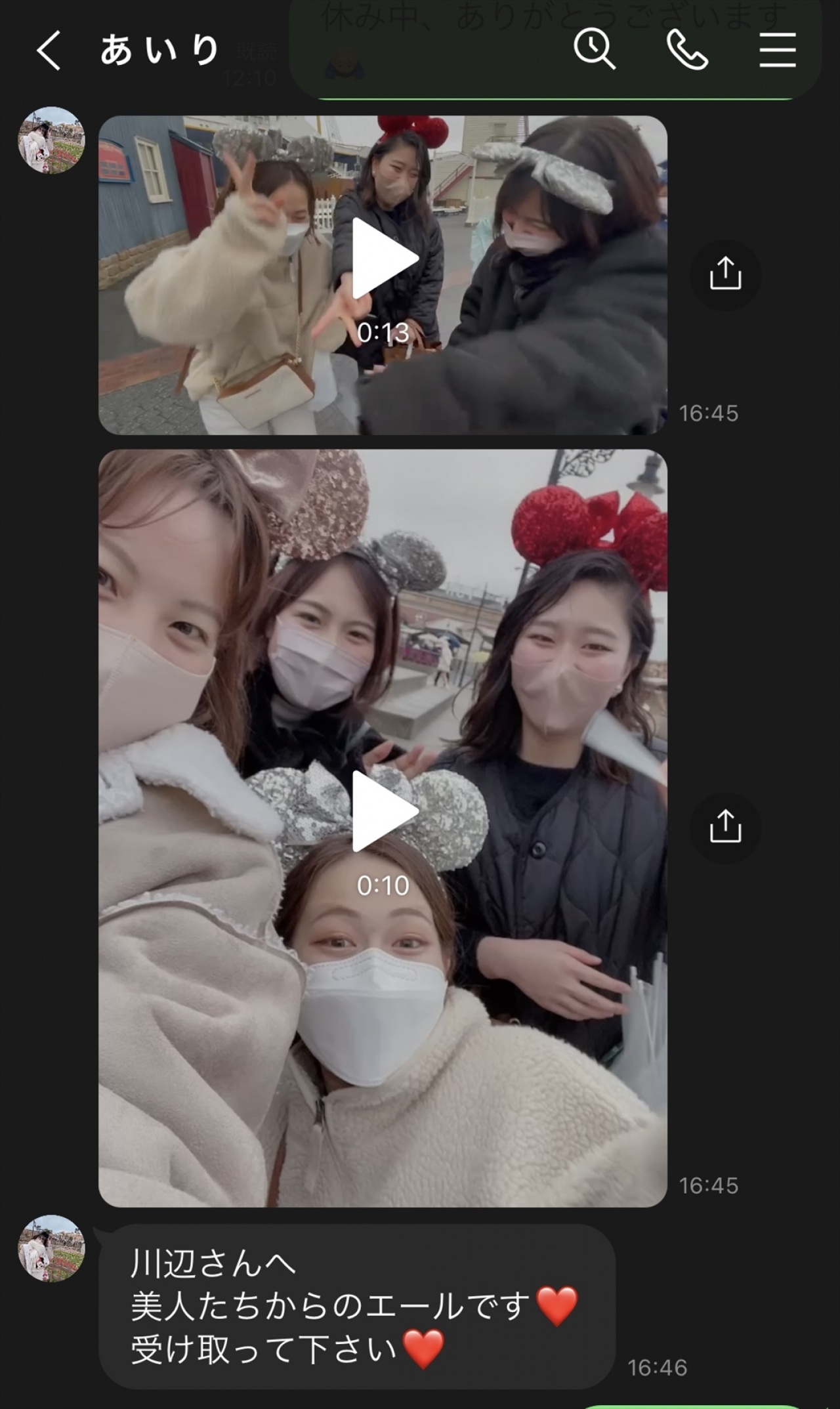Search within this chat
840x1409 pixels.
click(594, 49)
